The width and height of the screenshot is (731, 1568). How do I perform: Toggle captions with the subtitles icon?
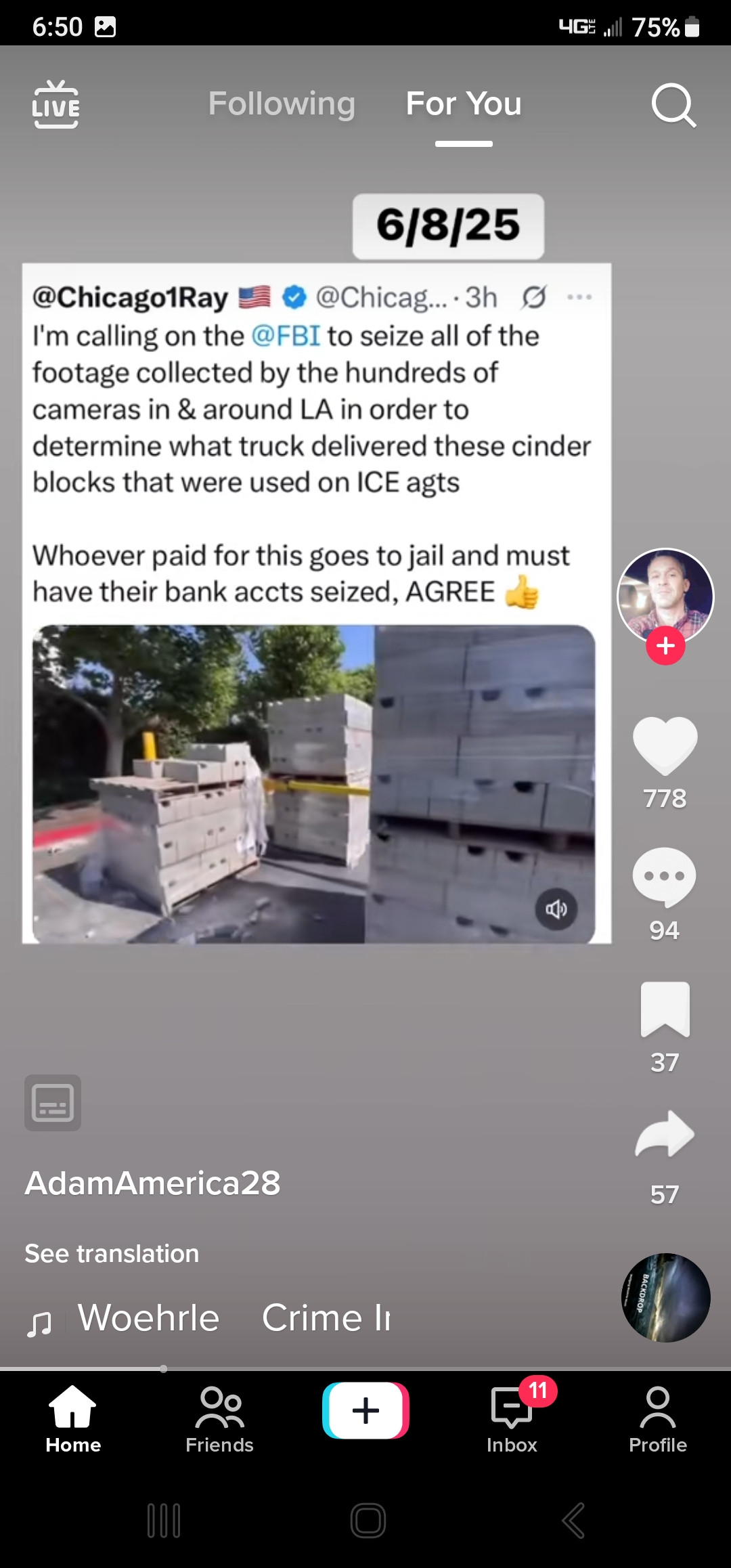click(x=53, y=1103)
